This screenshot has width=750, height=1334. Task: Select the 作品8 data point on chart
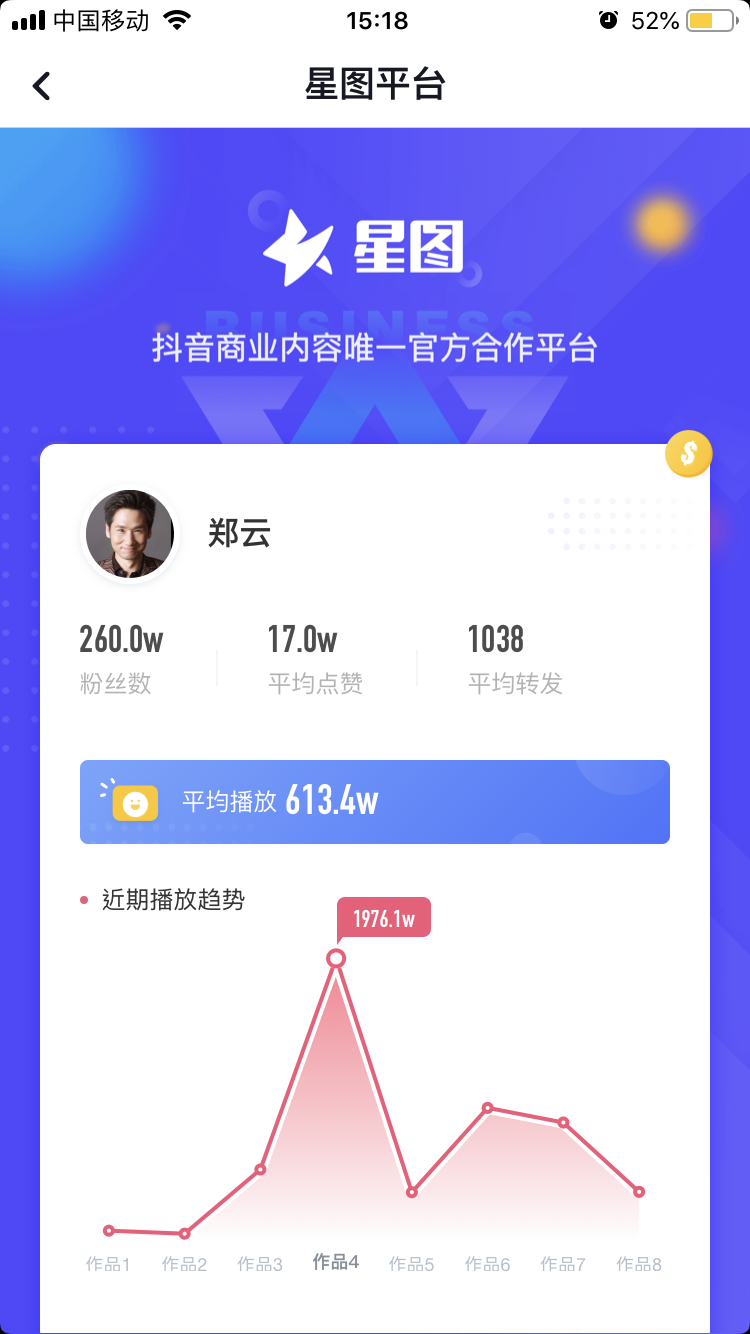coord(639,1192)
